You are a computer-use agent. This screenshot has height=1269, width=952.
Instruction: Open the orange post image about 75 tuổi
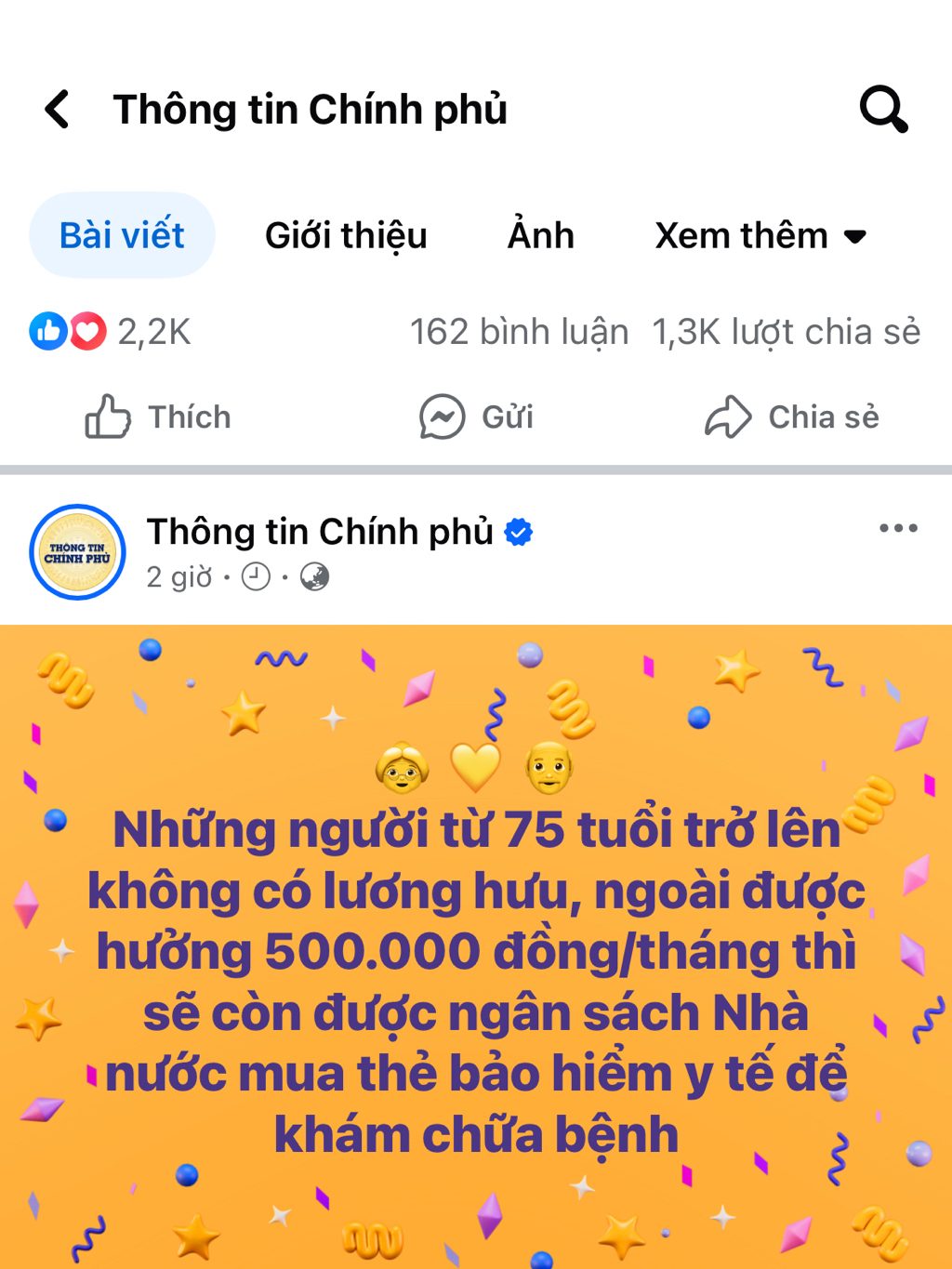[476, 948]
